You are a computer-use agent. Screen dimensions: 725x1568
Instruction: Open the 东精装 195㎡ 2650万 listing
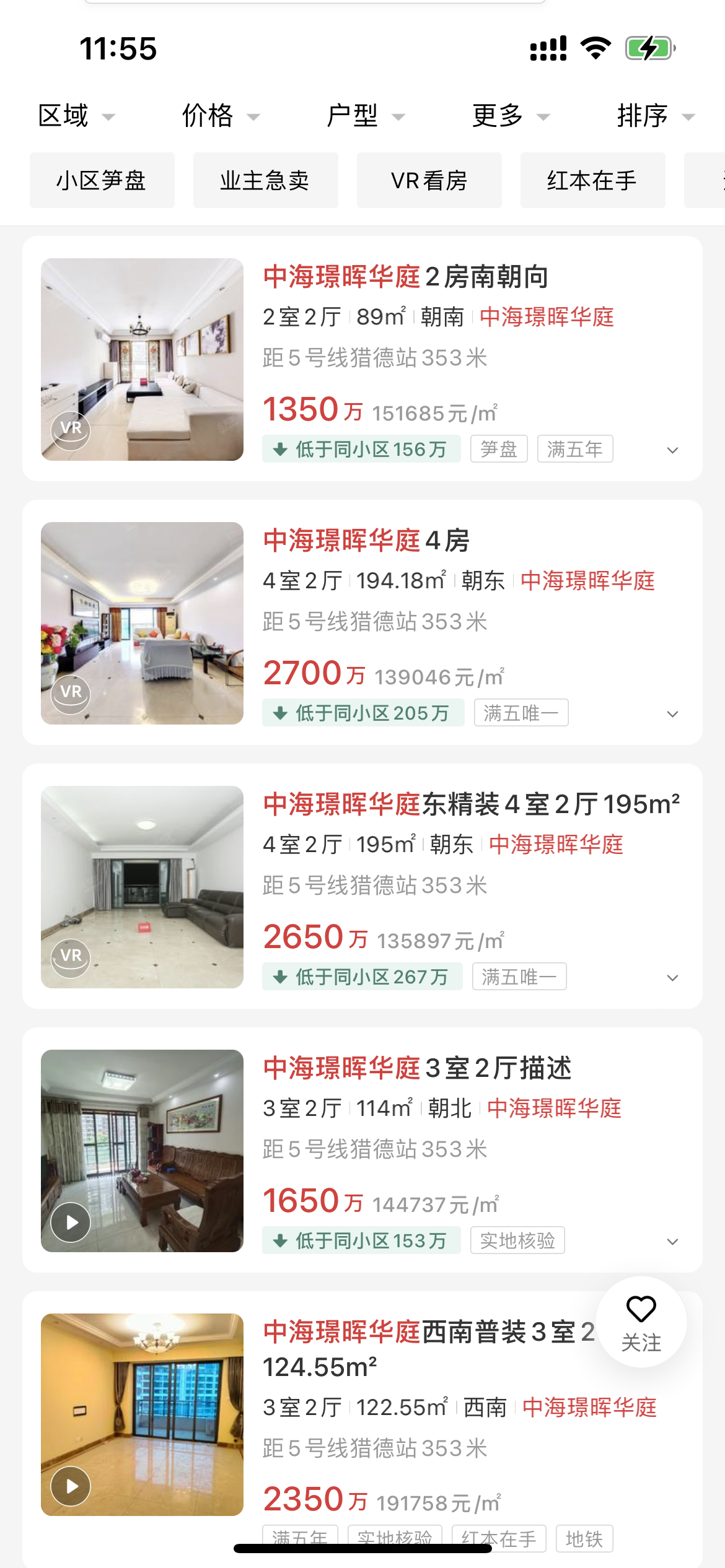tap(471, 804)
